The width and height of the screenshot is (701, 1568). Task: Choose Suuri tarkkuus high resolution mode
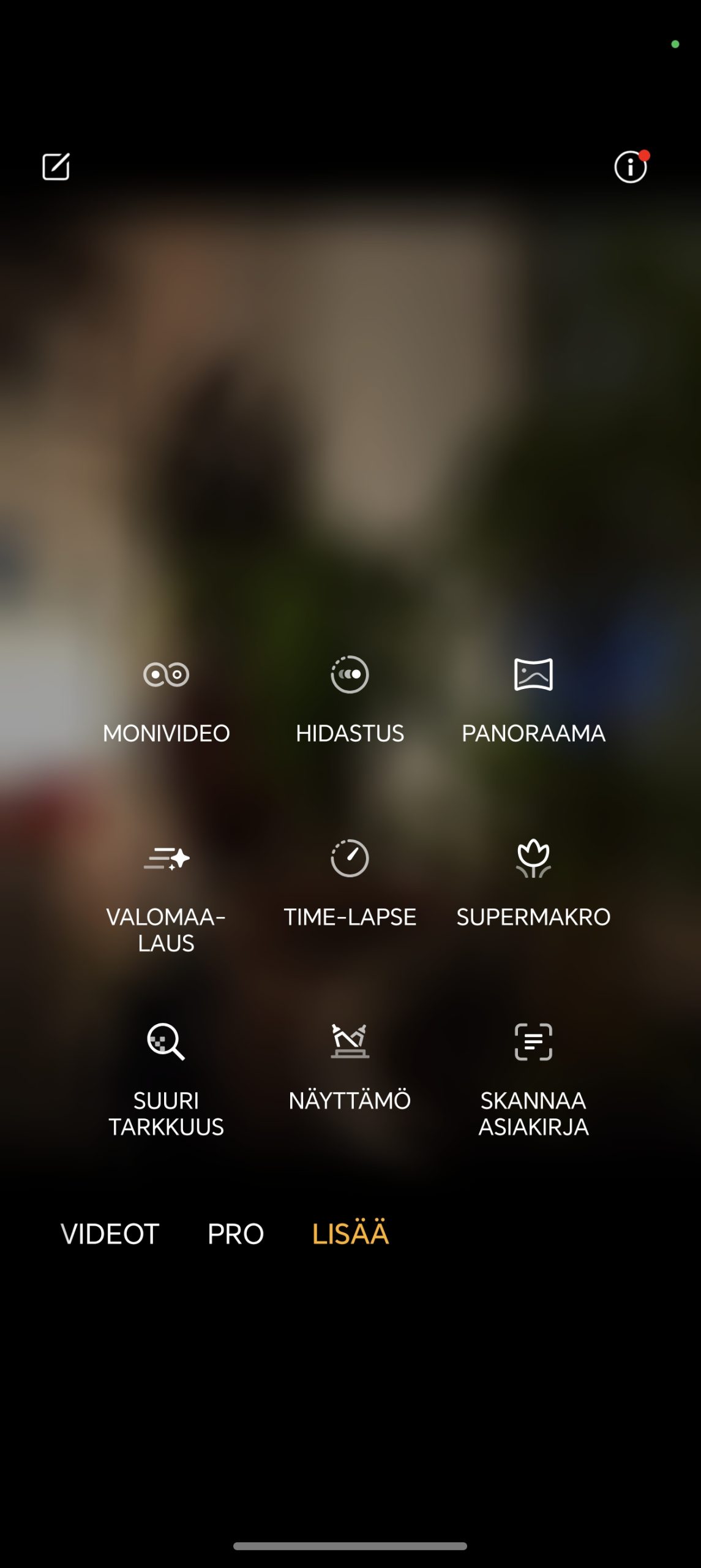166,1078
